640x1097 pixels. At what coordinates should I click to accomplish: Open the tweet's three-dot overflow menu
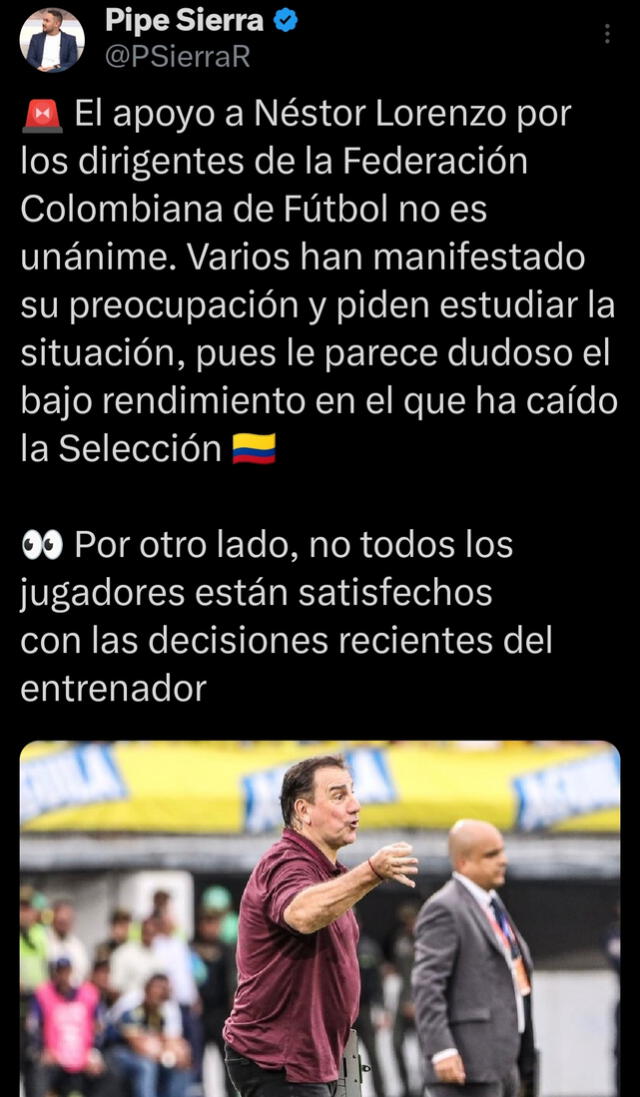coord(607,34)
